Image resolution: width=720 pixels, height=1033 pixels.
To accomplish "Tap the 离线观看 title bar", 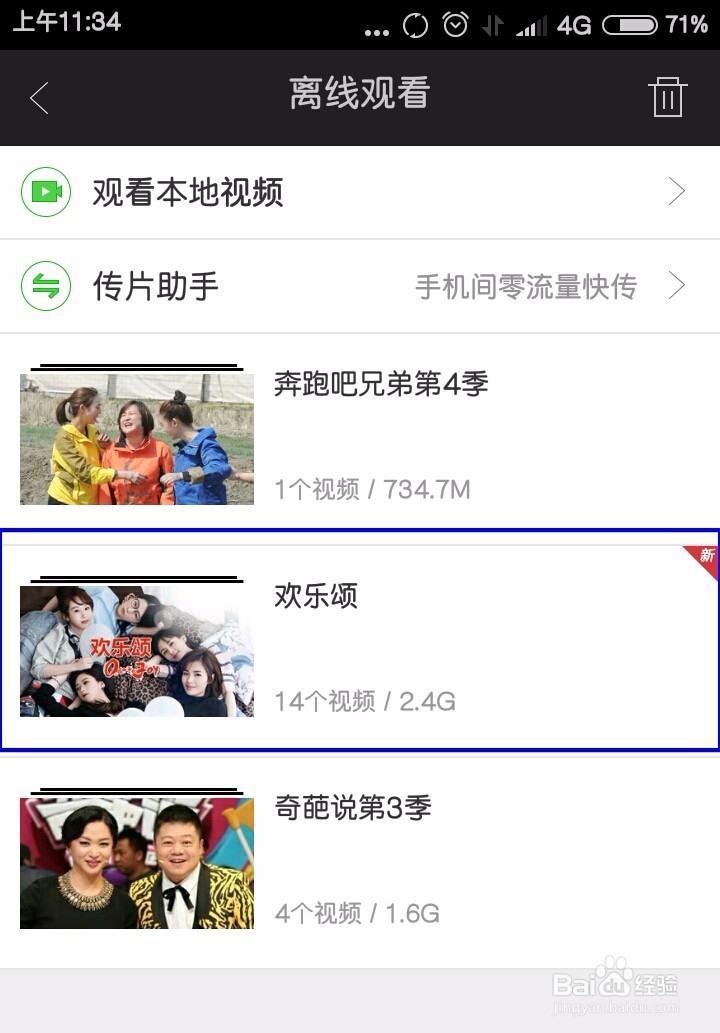I will tap(360, 97).
